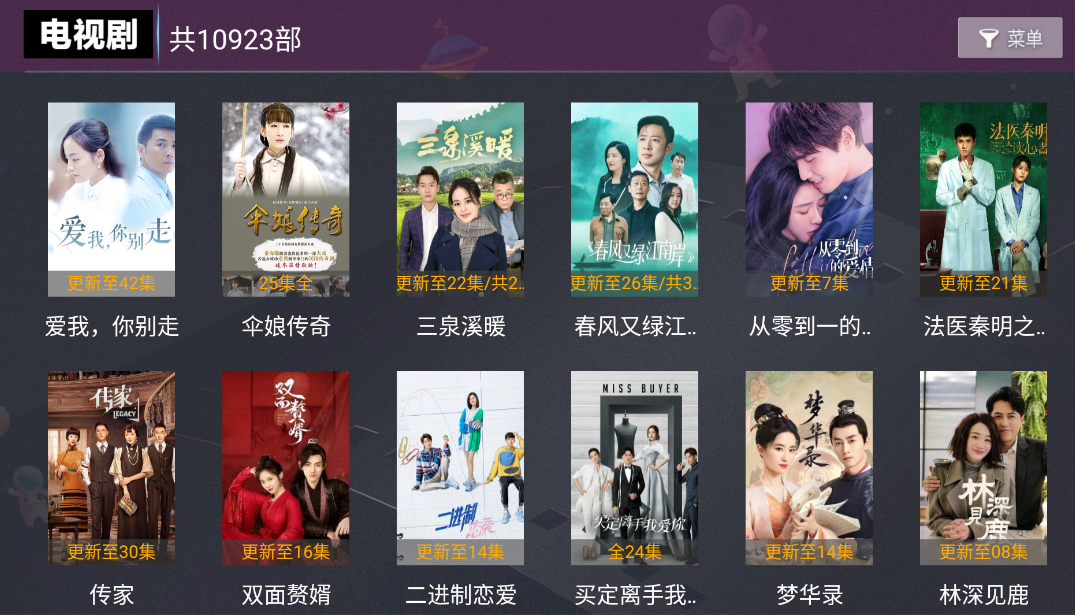The width and height of the screenshot is (1075, 615).
Task: Open the drama 伞娘传奇
Action: click(x=285, y=200)
